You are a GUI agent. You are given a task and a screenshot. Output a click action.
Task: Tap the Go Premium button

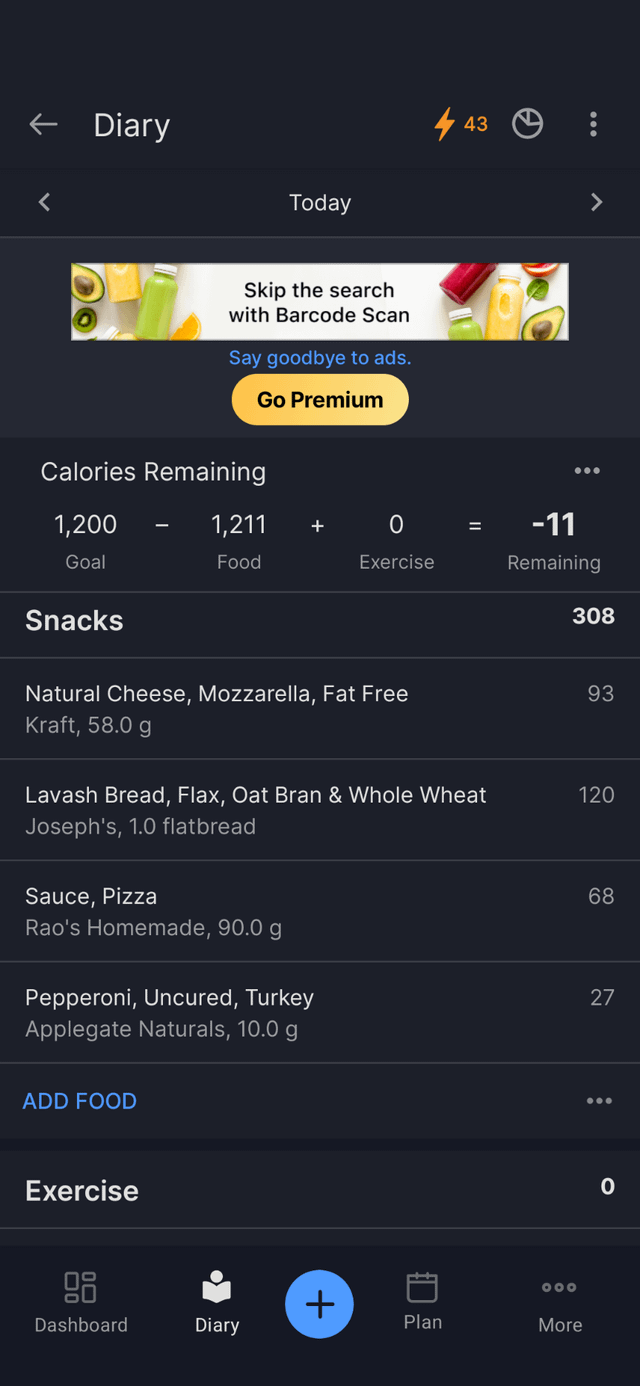(x=320, y=400)
